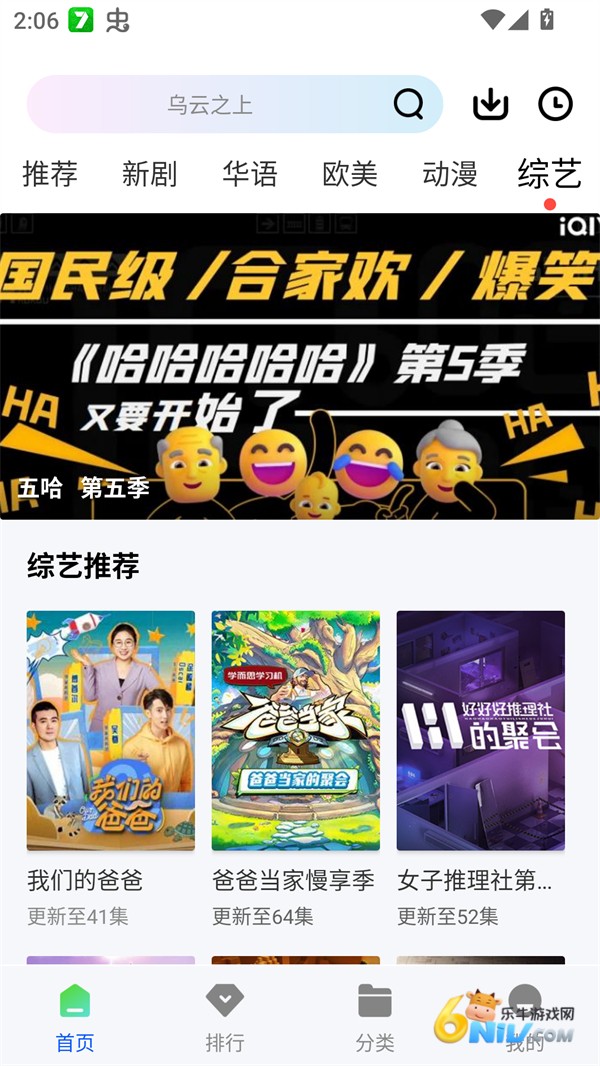Open the 排行 rankings tab

coord(225,1017)
